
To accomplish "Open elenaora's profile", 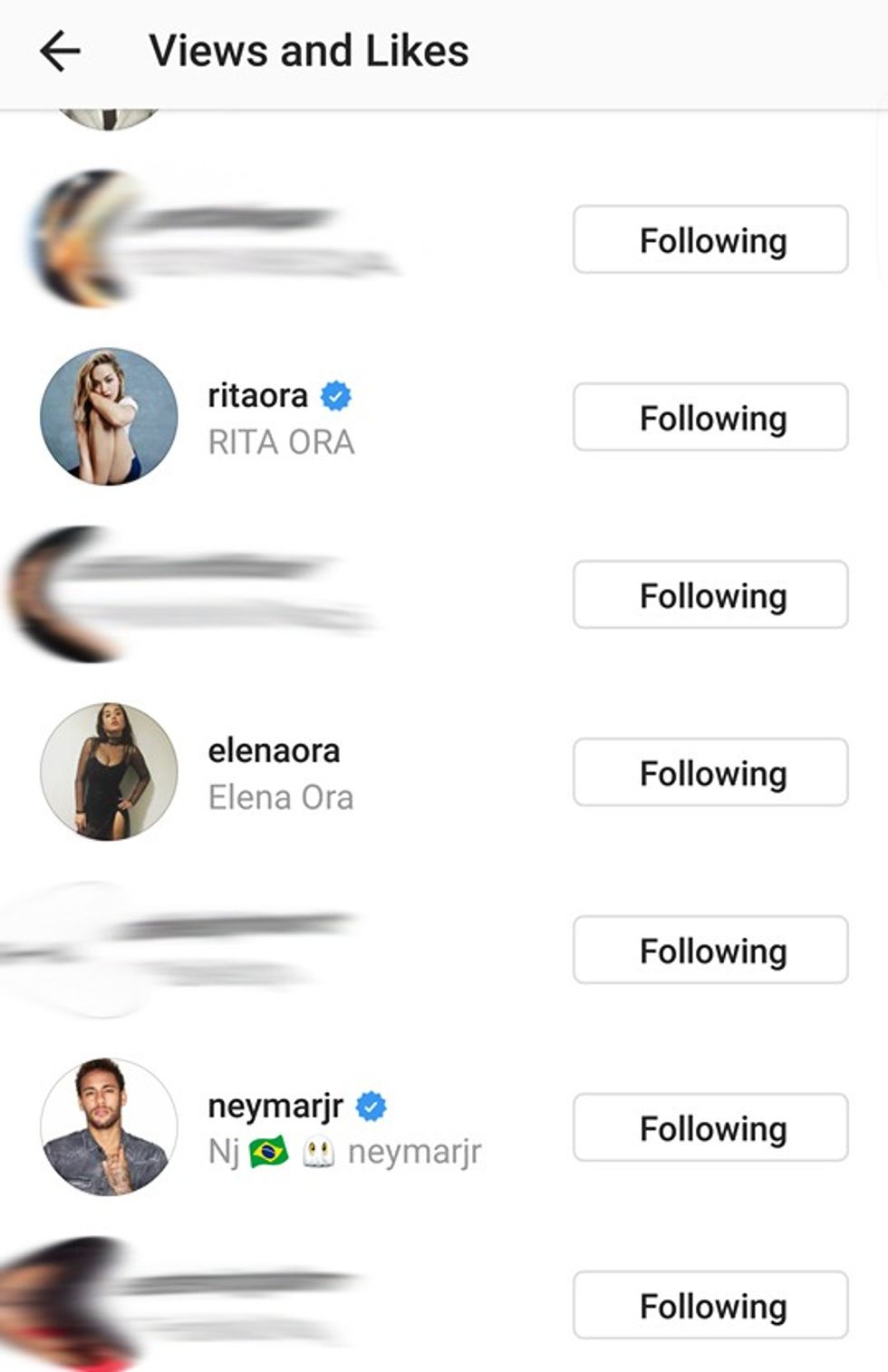I will [x=274, y=751].
